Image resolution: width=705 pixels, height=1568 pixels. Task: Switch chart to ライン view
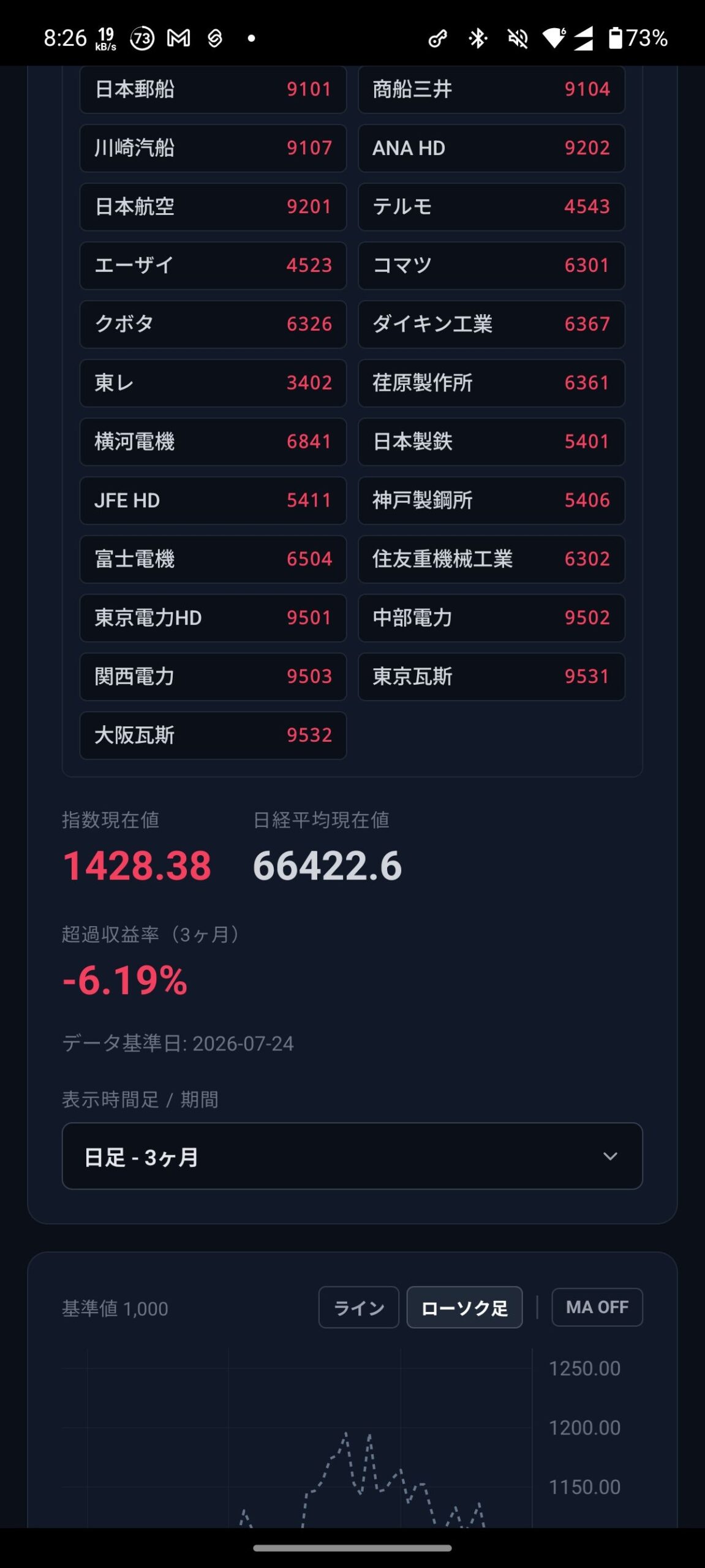tap(359, 1307)
